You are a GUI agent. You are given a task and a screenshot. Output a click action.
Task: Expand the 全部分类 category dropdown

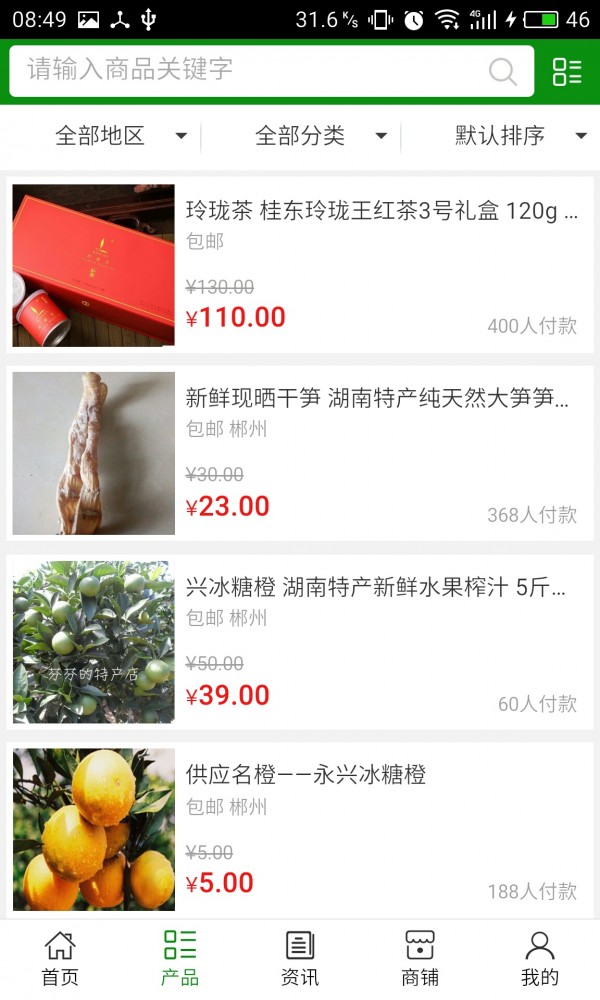[320, 136]
